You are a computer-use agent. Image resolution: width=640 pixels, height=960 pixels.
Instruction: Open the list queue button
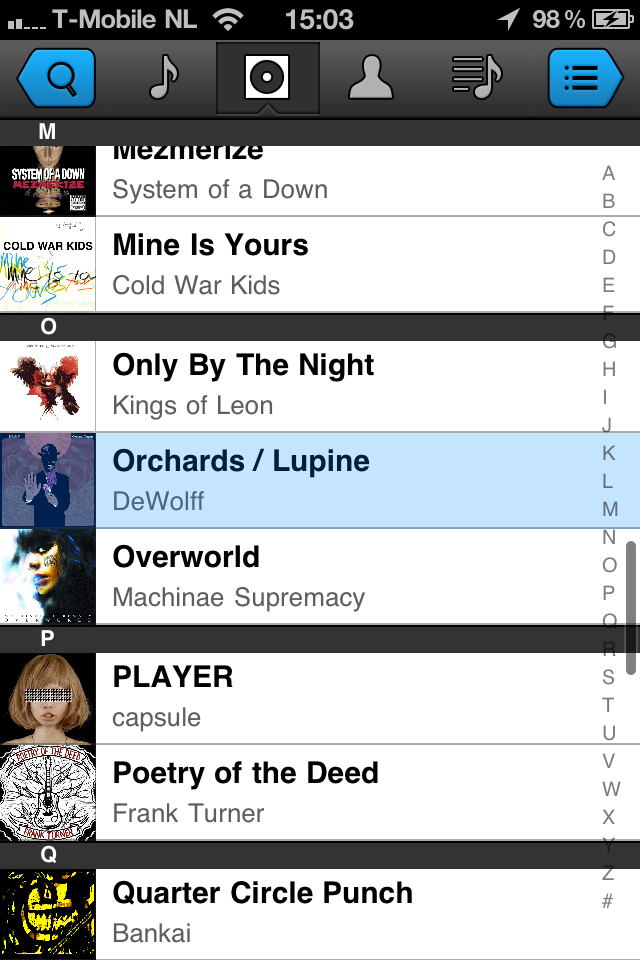[584, 77]
